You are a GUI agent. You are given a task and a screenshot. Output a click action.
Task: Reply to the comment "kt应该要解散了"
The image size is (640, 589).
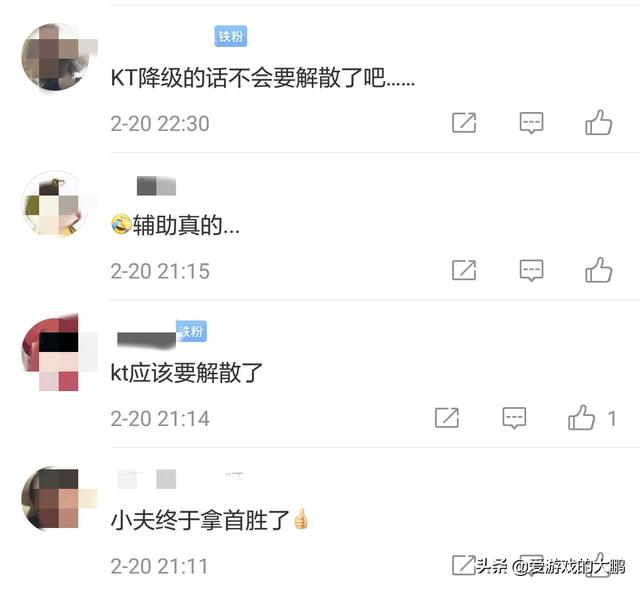point(514,418)
